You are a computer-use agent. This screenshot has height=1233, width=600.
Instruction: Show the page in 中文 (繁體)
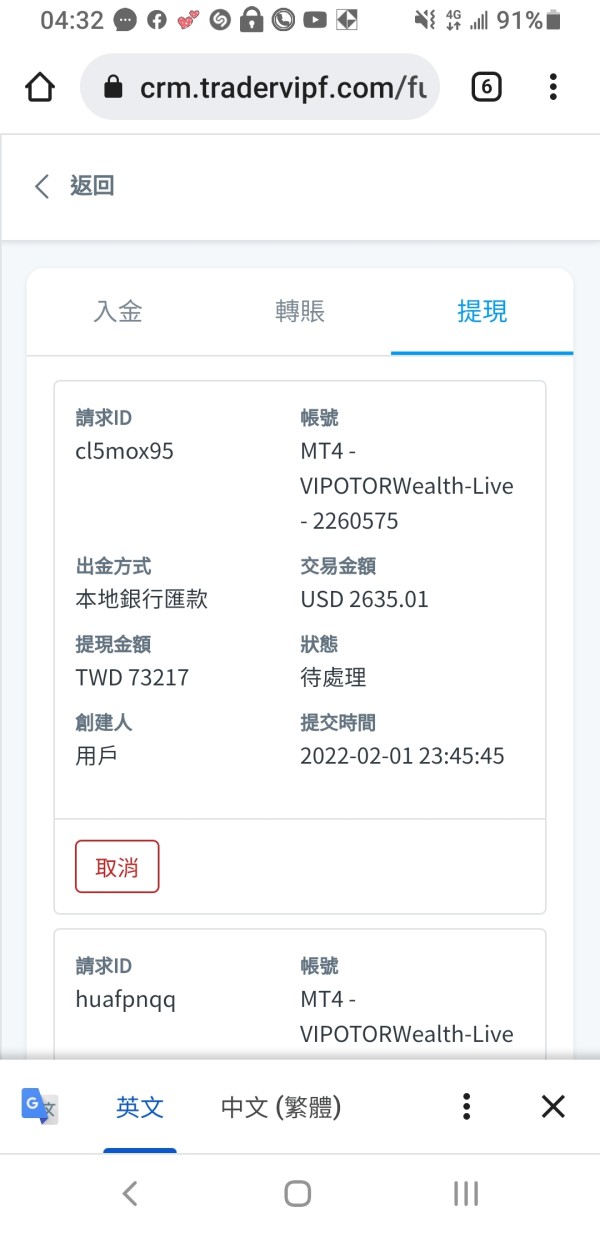pyautogui.click(x=281, y=1107)
